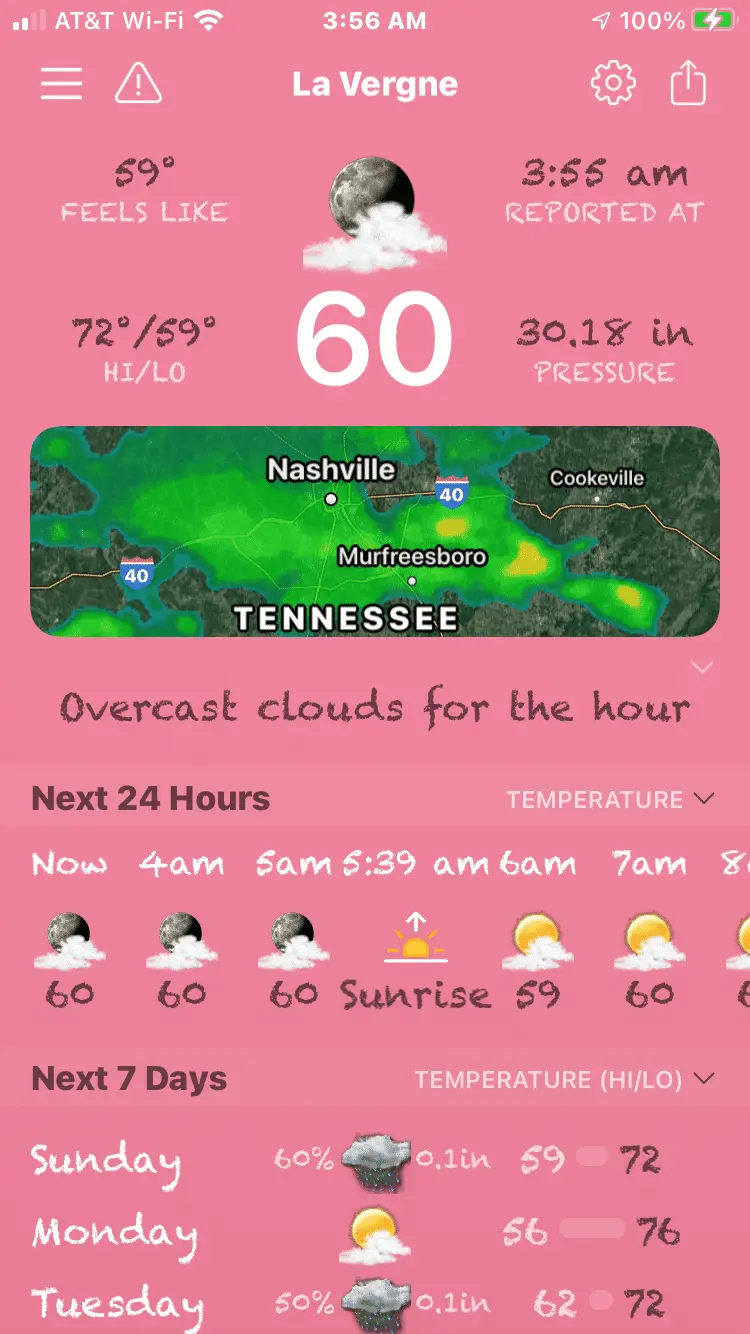
Task: Change Next 7 Days temperature dropdown
Action: tap(565, 1080)
